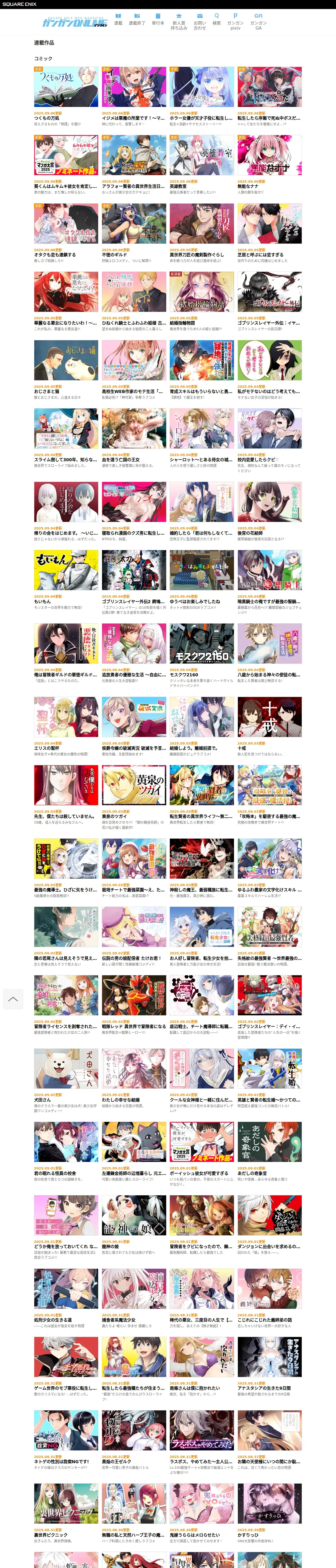Open the 黄泉のツガイ comic card

point(133,795)
